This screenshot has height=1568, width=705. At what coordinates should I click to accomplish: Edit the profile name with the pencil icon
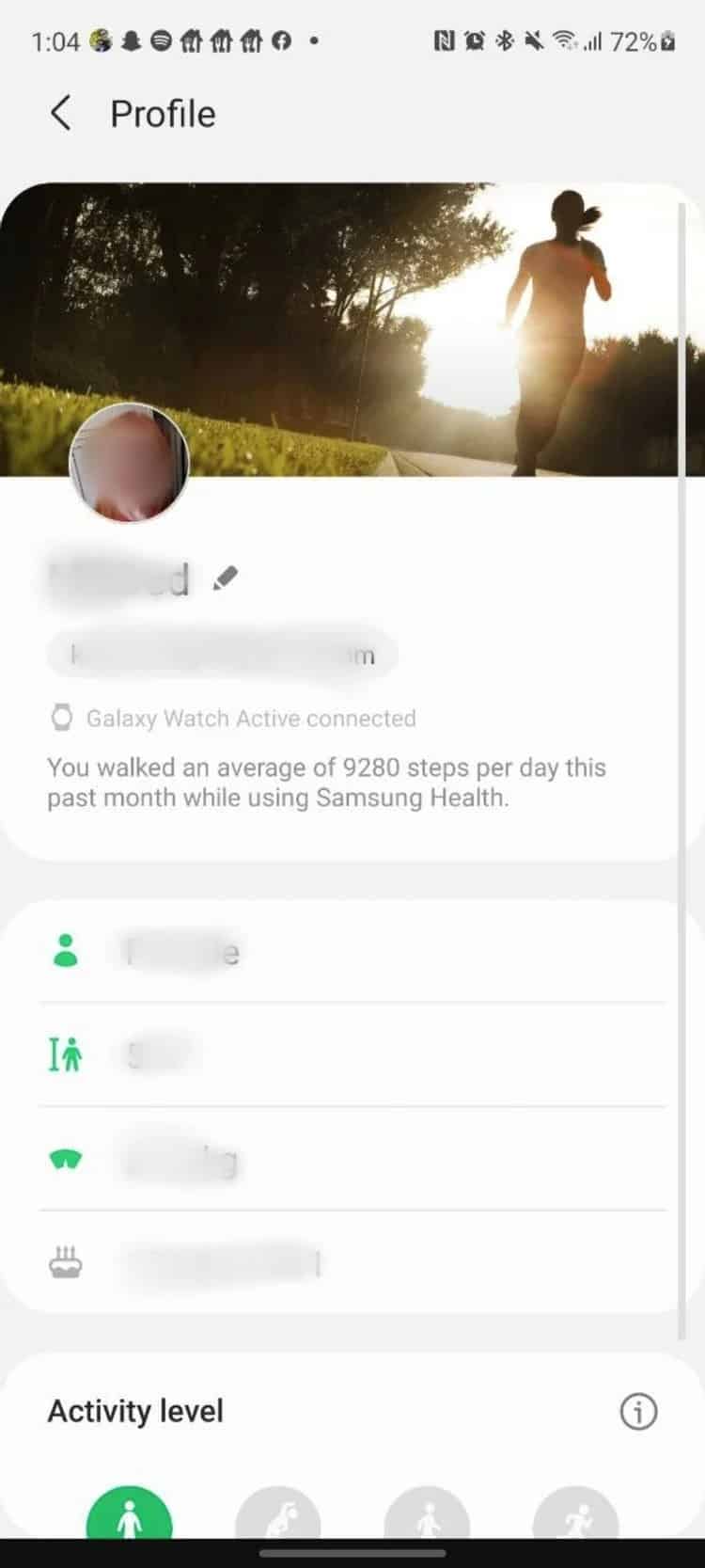(225, 578)
